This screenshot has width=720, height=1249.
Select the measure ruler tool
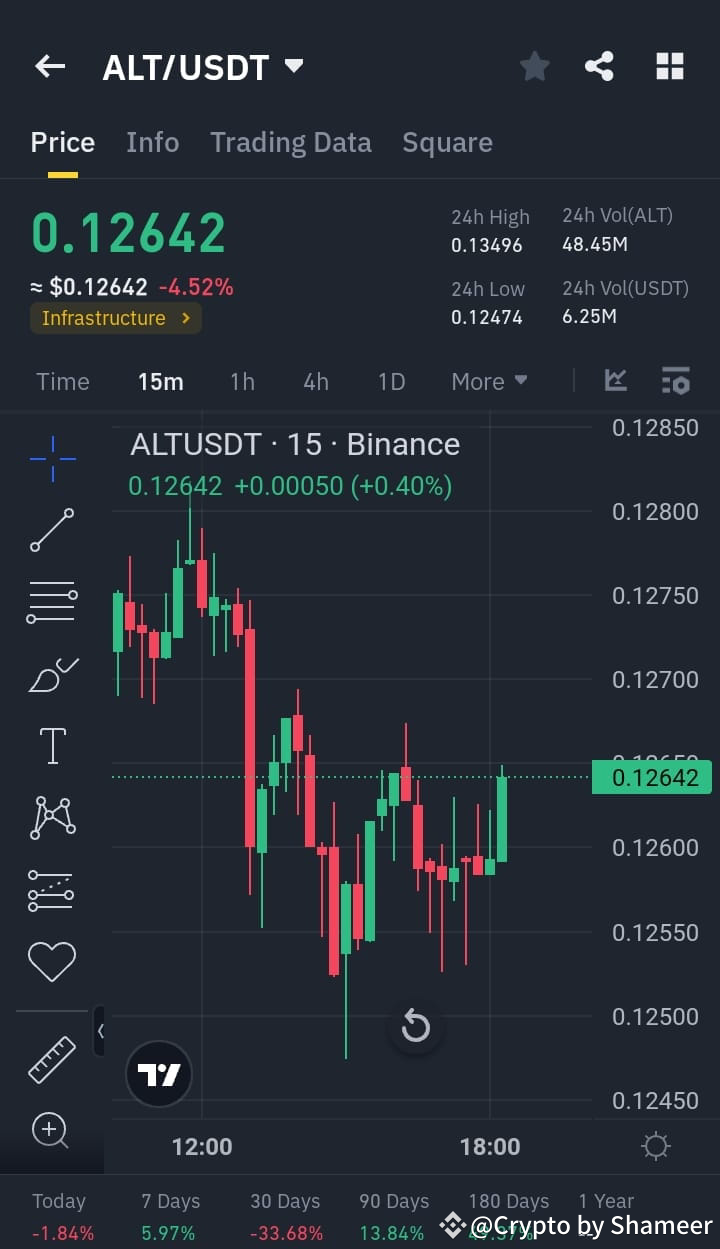click(52, 1057)
